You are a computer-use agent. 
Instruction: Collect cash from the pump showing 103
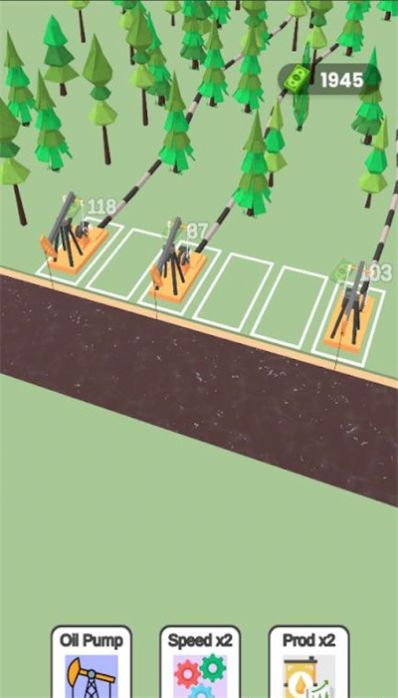pos(350,308)
